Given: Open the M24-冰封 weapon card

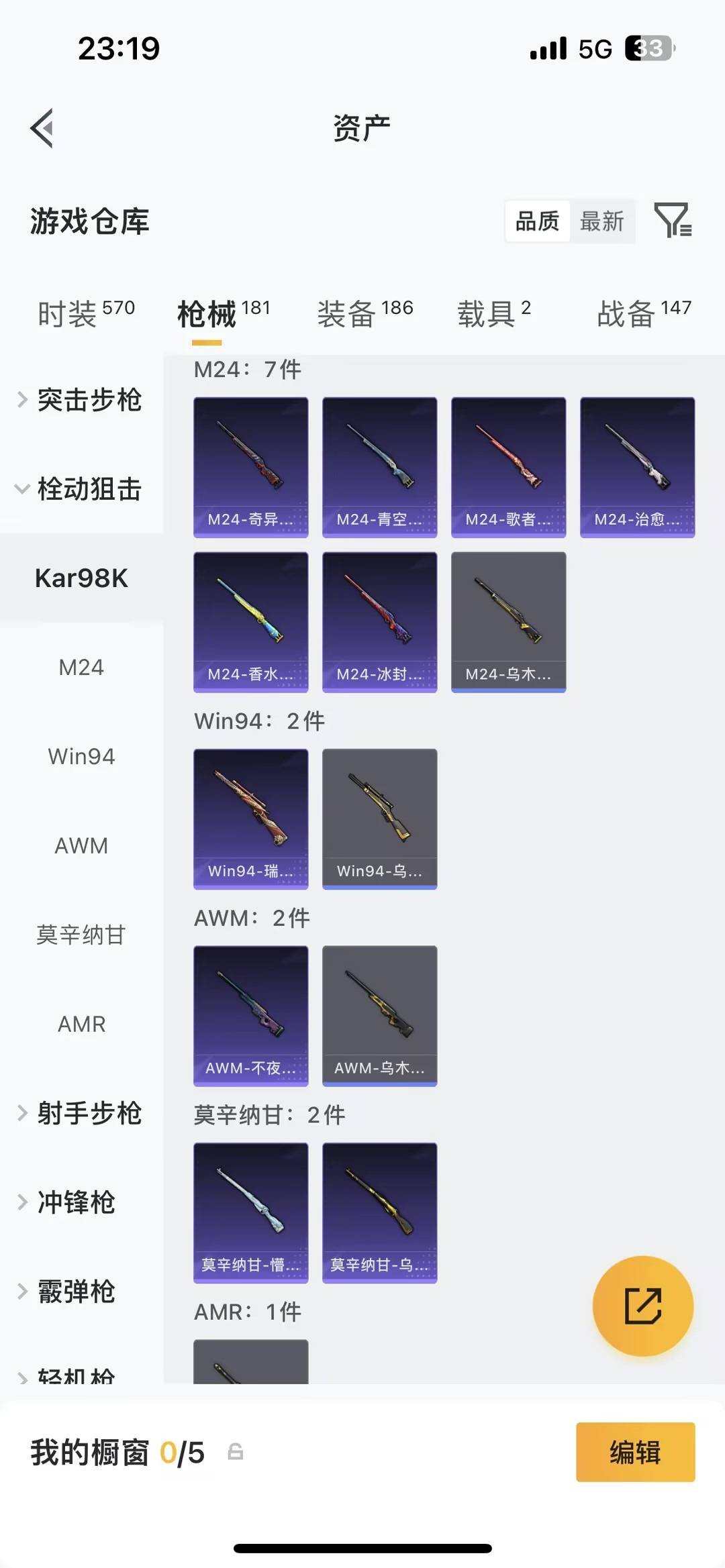Looking at the screenshot, I should (x=379, y=622).
